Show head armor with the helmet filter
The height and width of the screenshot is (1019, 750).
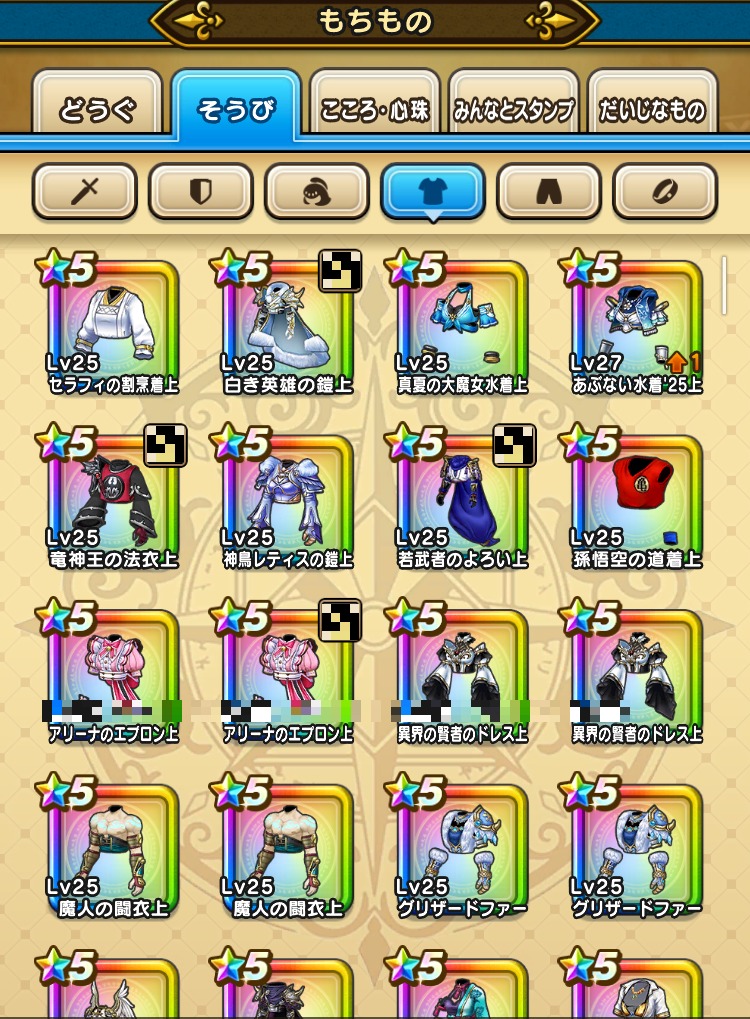click(x=317, y=190)
